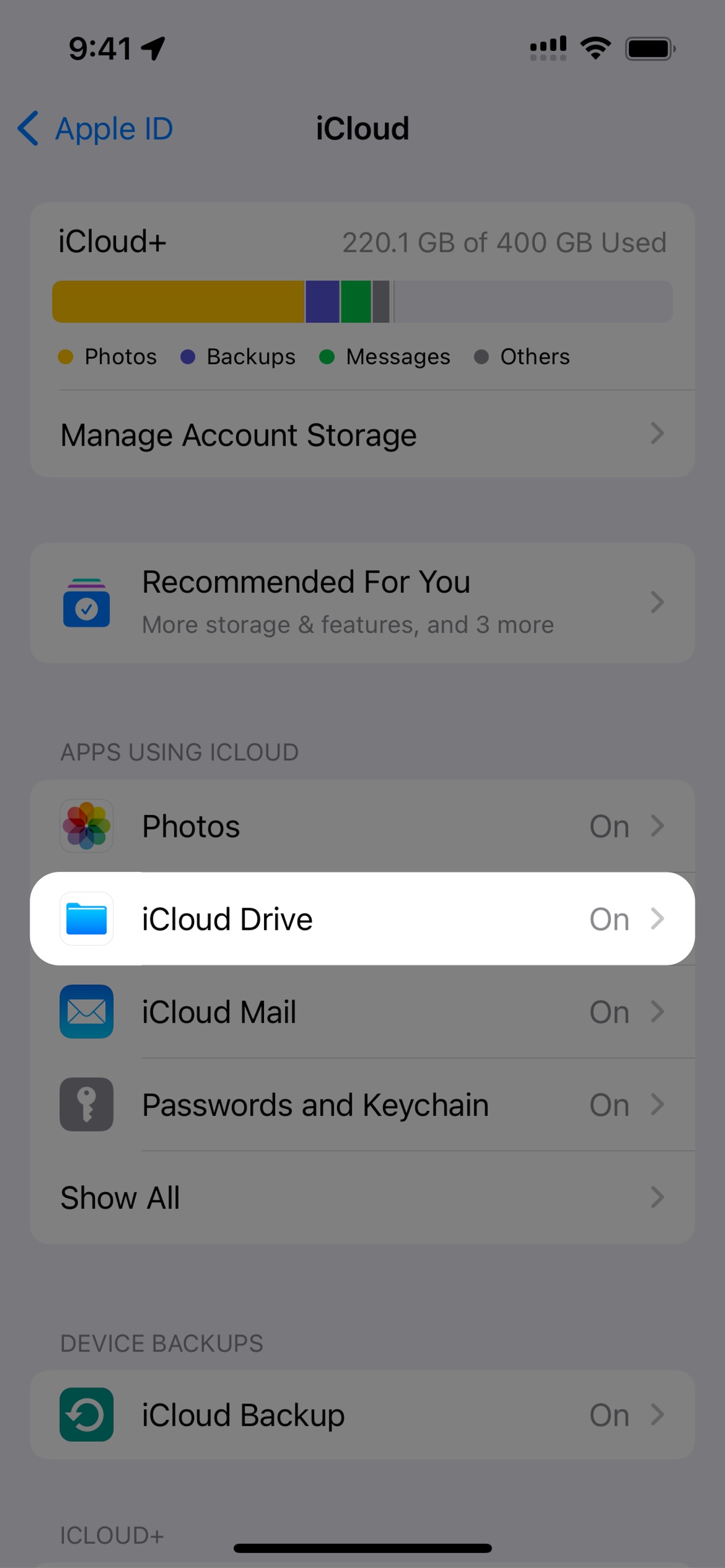Open iCloud Backup settings
The width and height of the screenshot is (725, 1568).
pos(362,1415)
